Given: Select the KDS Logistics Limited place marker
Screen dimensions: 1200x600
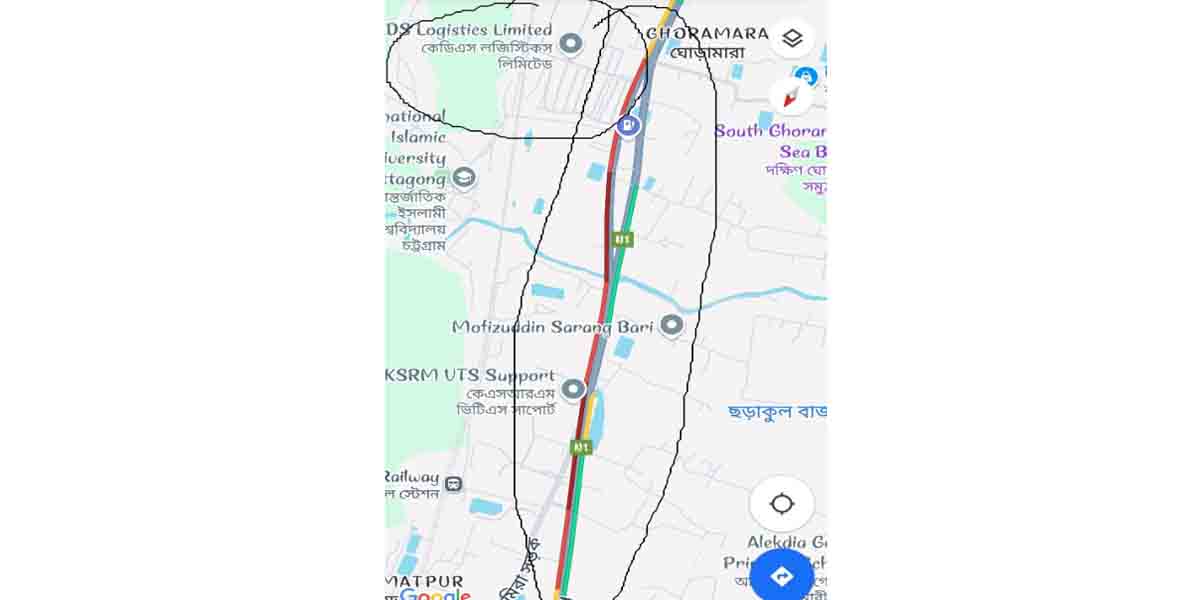Looking at the screenshot, I should point(571,43).
